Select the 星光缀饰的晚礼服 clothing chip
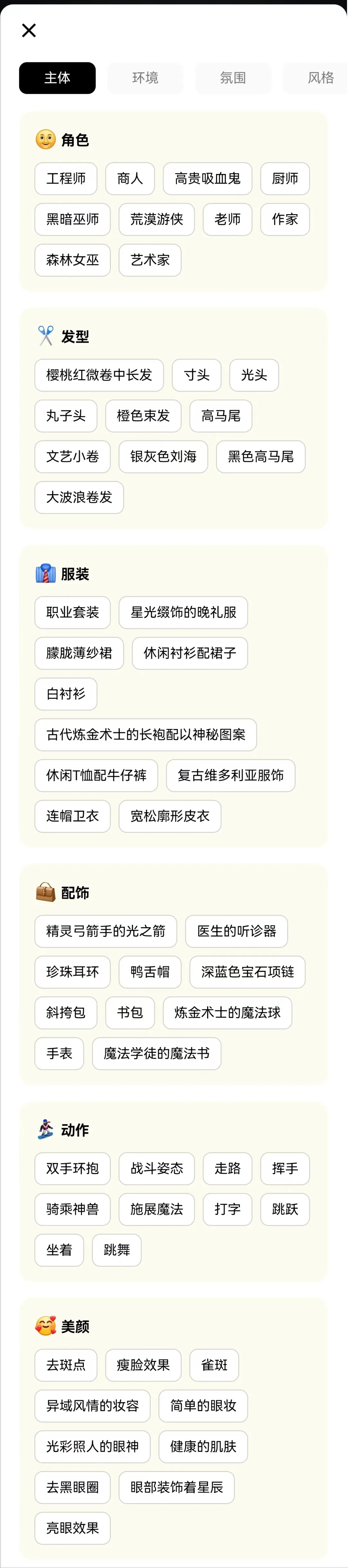Screen dimensions: 348x1568 pos(183,612)
